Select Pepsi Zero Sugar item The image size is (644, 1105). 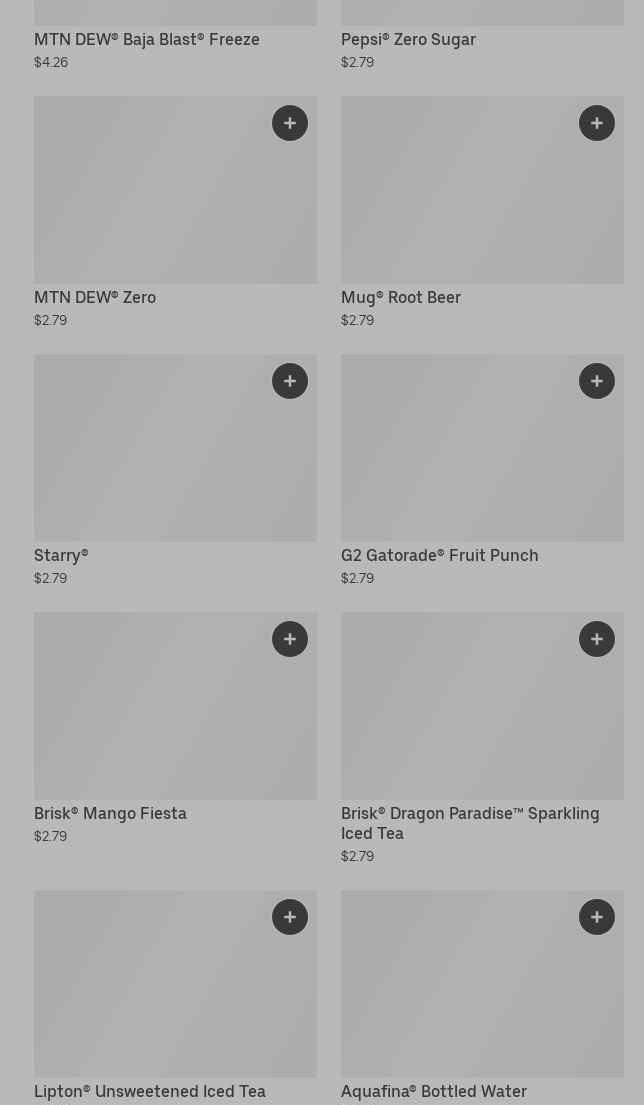[408, 40]
